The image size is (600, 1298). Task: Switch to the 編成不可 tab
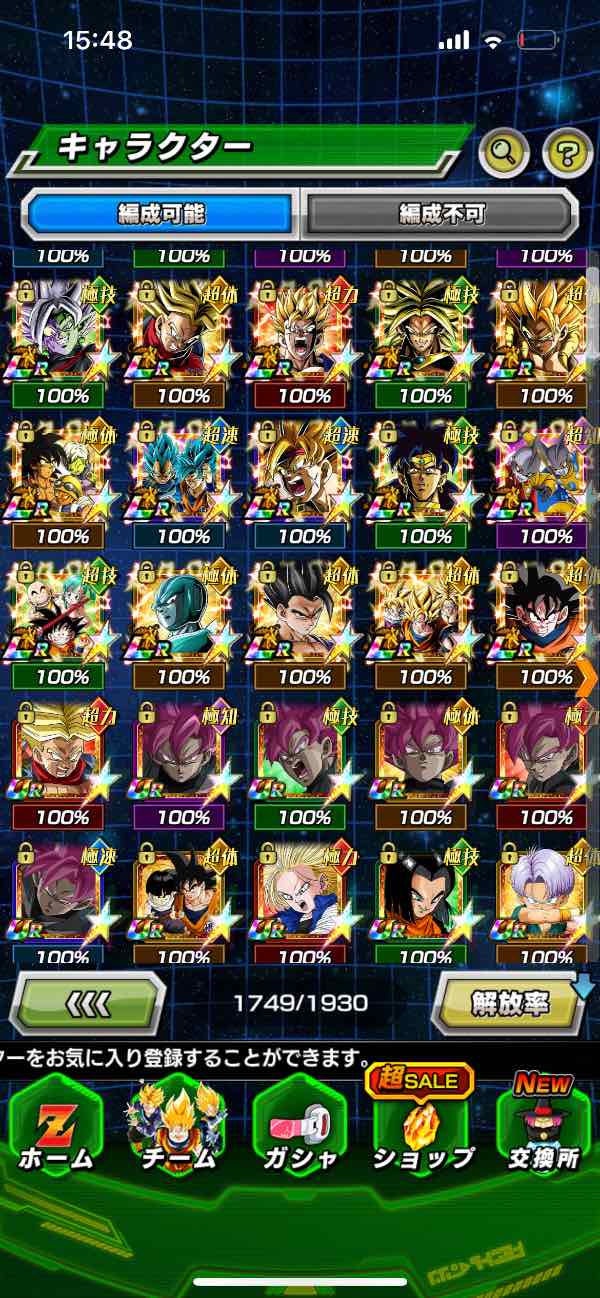pyautogui.click(x=441, y=213)
